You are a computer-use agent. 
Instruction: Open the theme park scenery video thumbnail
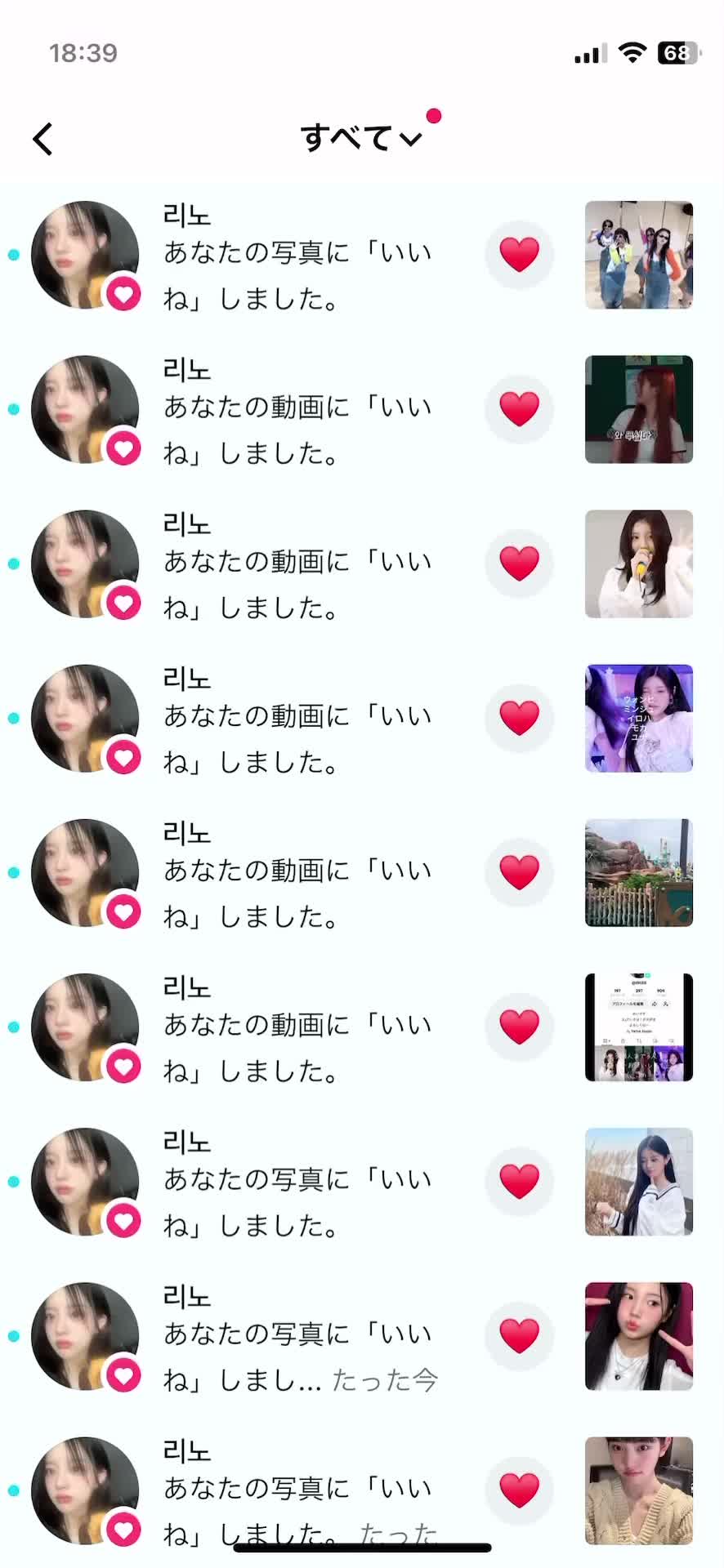click(638, 872)
